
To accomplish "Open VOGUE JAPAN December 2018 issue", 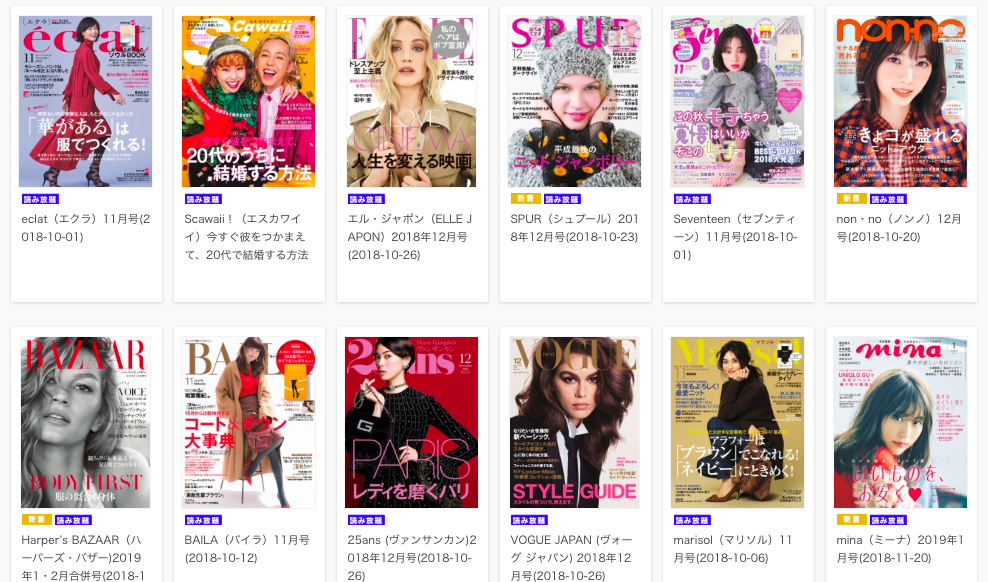I will point(574,422).
